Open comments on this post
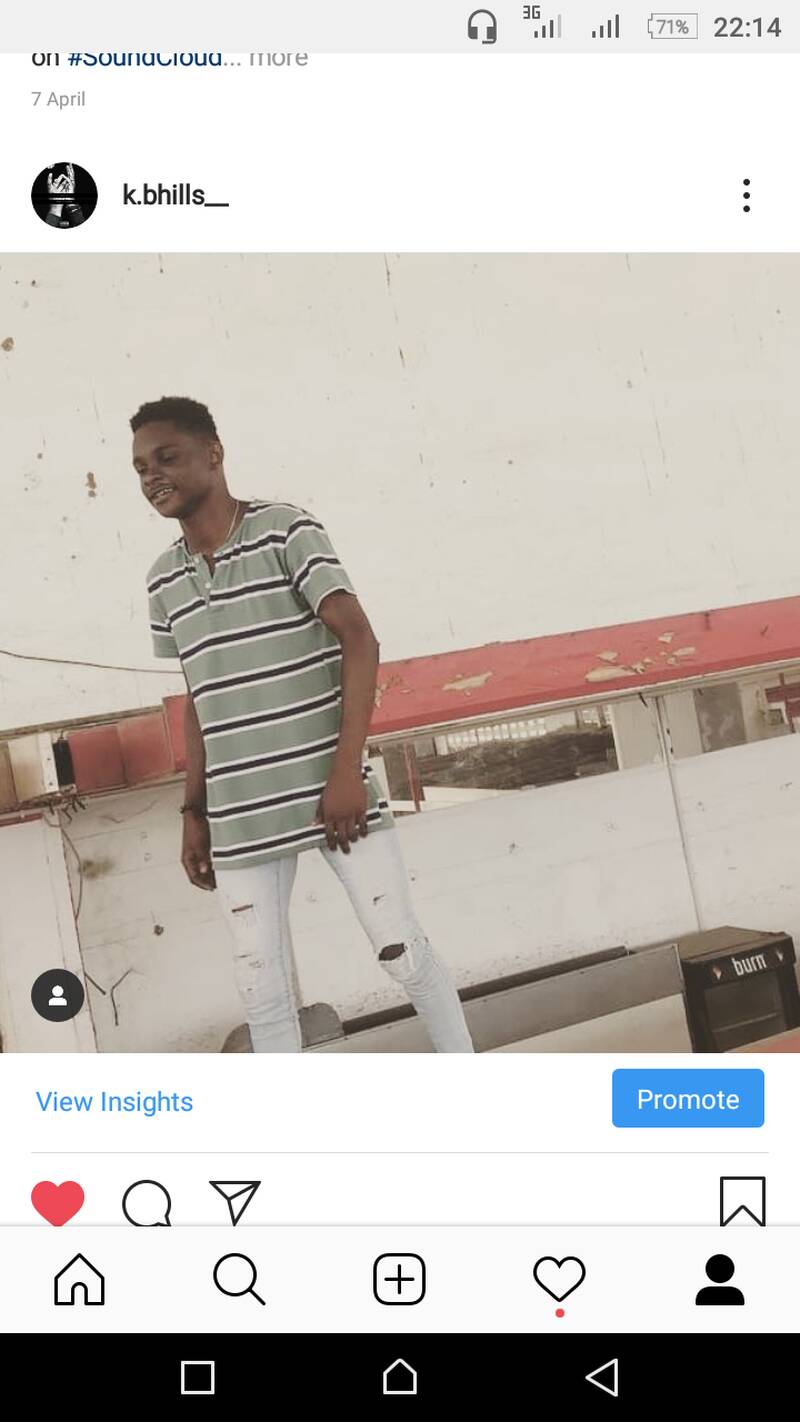Viewport: 800px width, 1422px height. (x=147, y=1202)
